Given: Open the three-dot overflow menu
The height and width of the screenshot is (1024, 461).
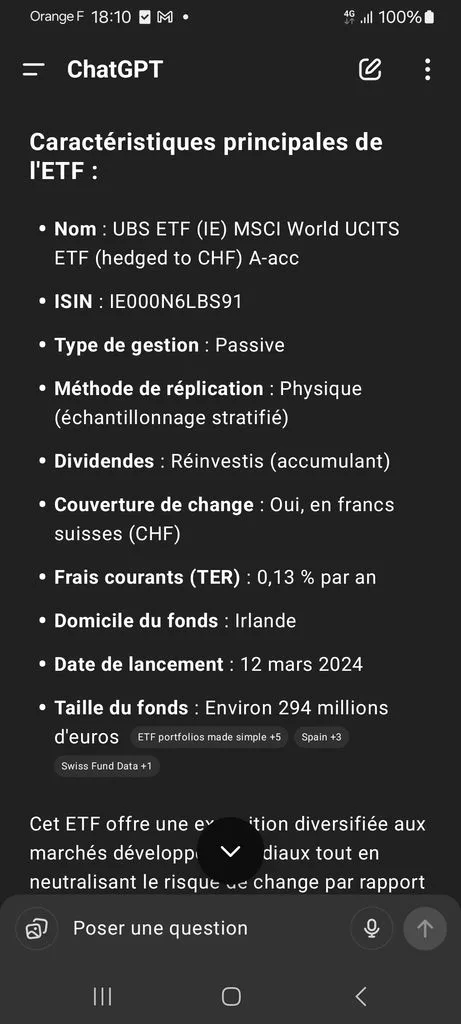Looking at the screenshot, I should coord(427,69).
